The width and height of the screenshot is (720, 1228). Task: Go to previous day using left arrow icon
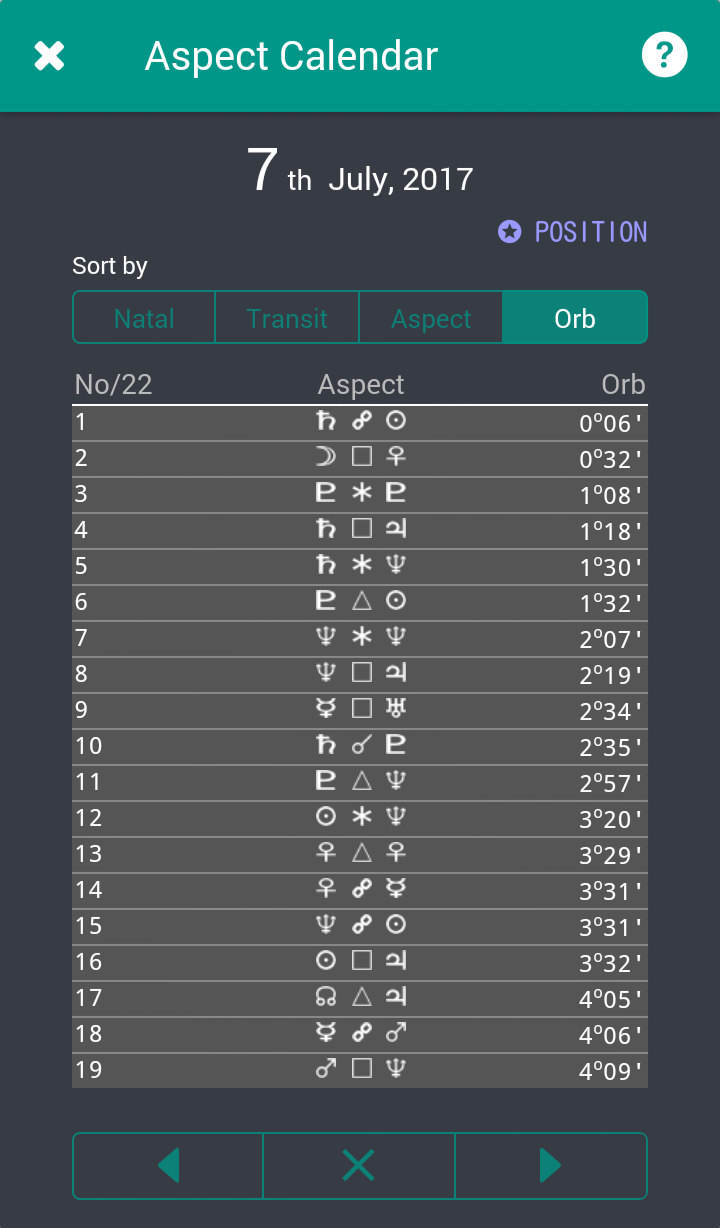click(x=167, y=1165)
